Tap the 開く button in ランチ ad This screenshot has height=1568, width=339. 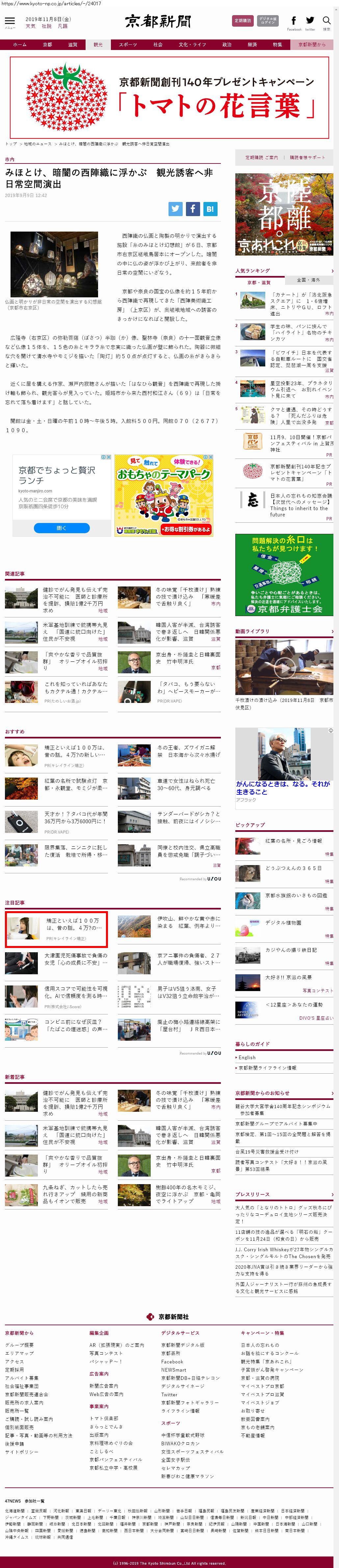point(62,528)
